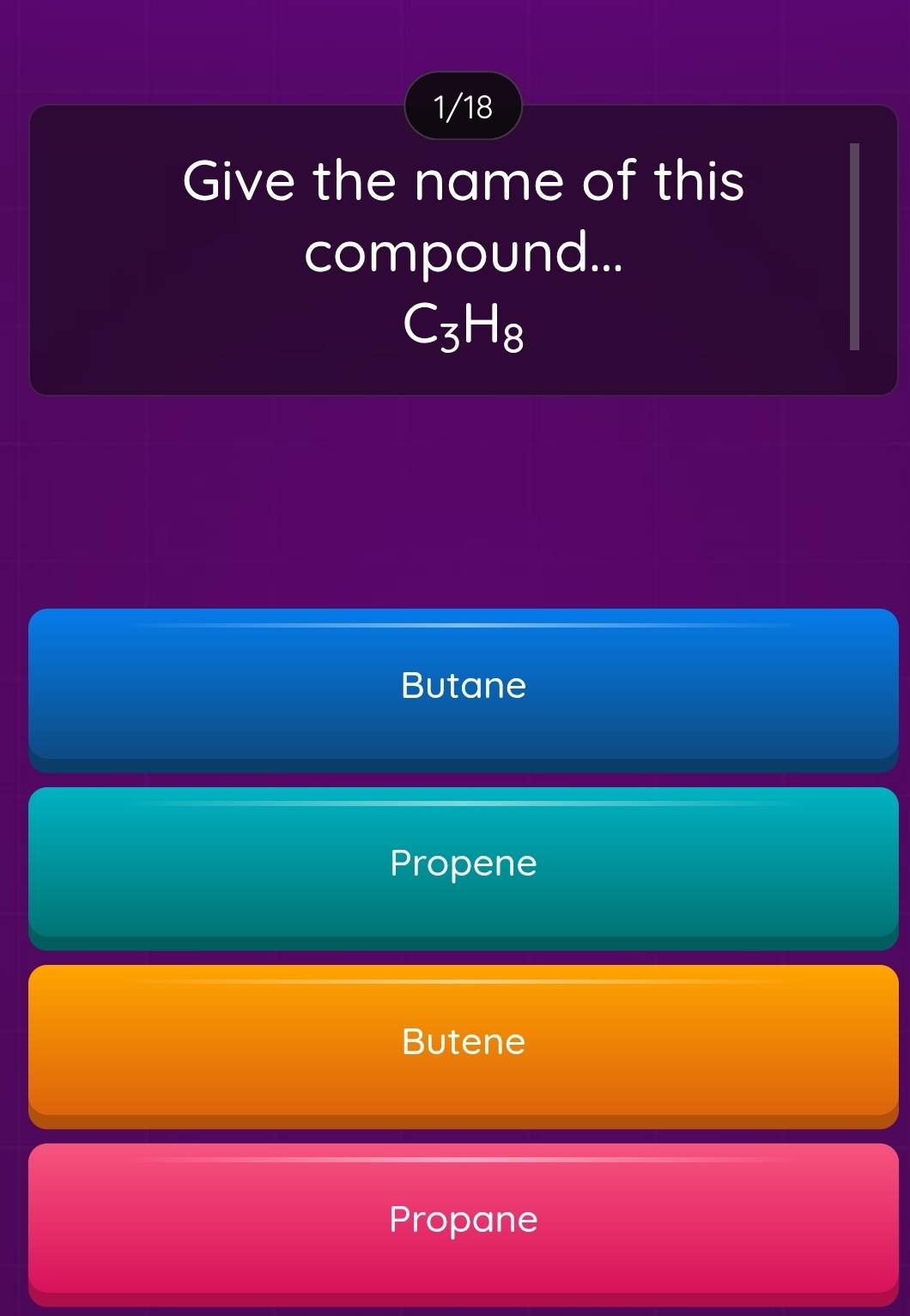Select the question text card
The image size is (910, 1316).
click(x=464, y=249)
